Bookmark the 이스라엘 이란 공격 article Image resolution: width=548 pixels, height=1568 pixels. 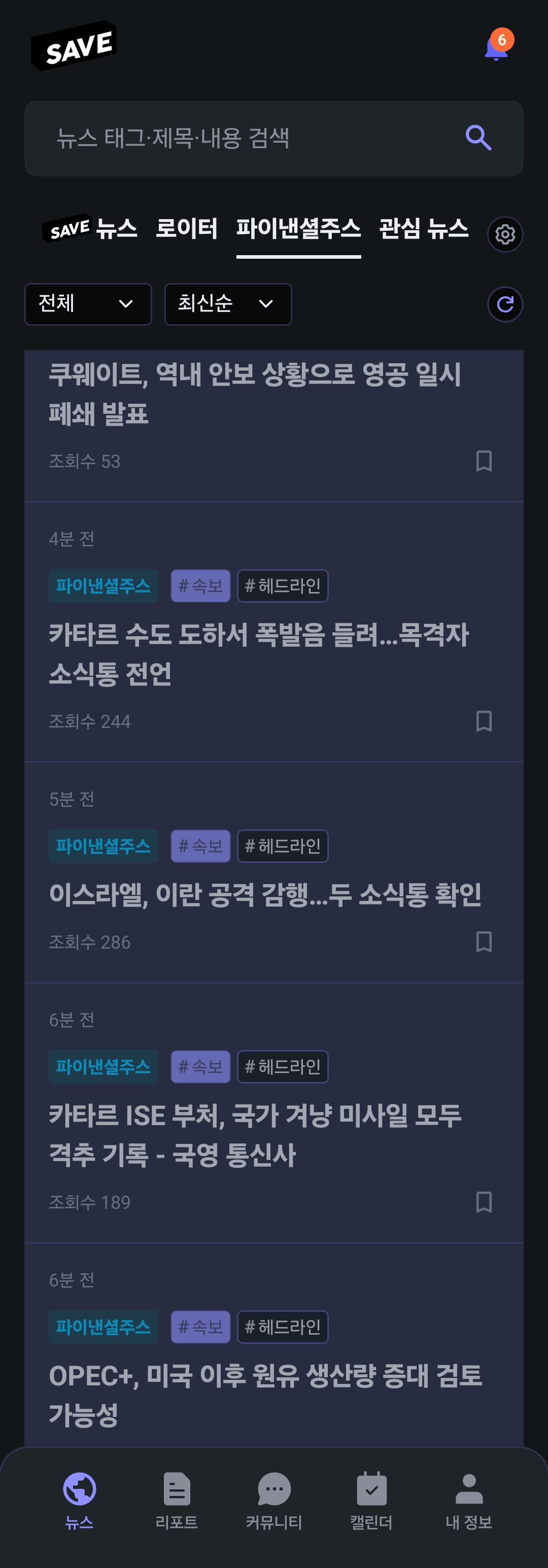tap(484, 942)
